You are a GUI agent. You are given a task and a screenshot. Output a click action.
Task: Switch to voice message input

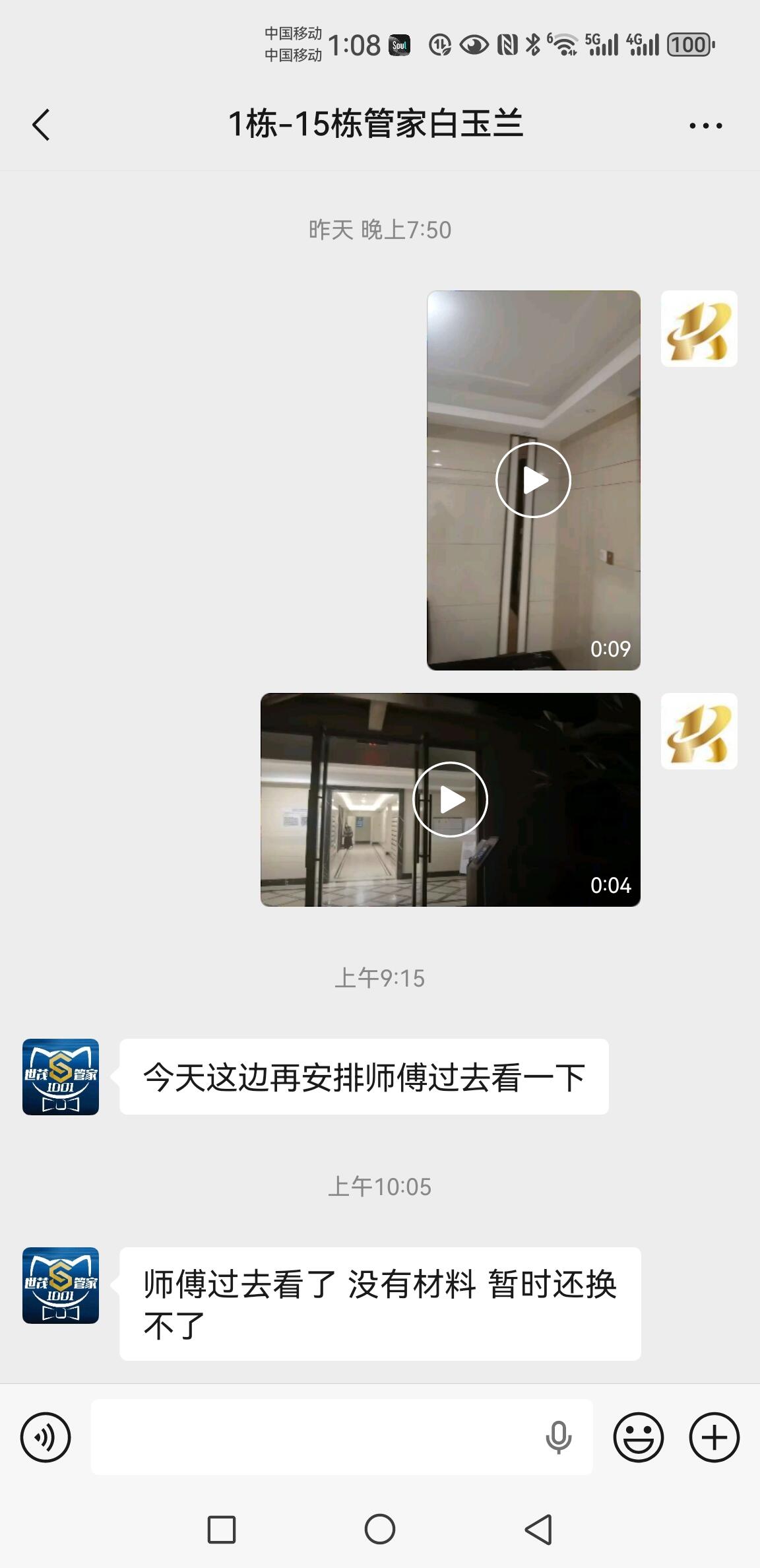(46, 1437)
